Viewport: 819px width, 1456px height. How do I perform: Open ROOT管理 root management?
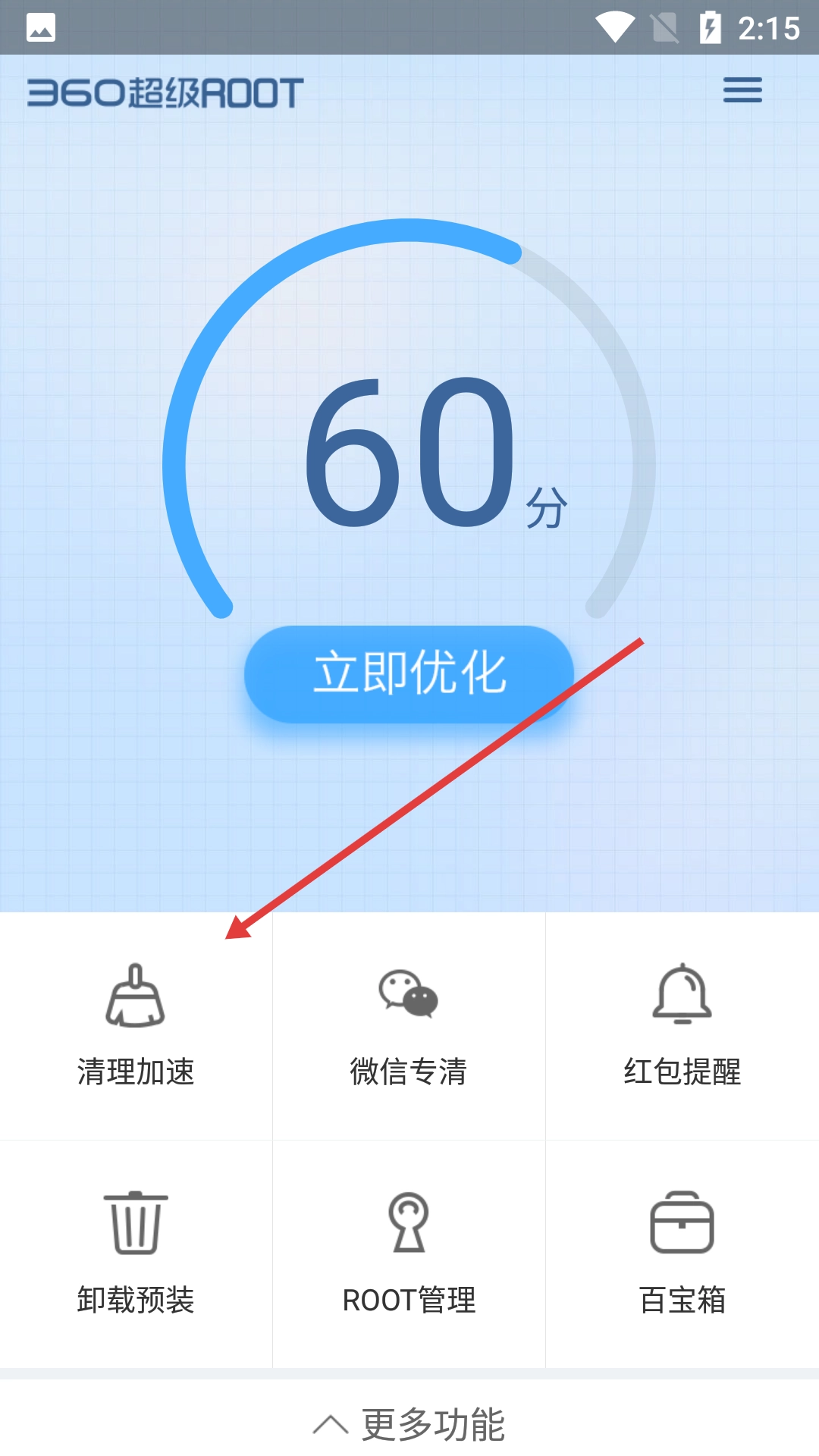pos(409,1253)
